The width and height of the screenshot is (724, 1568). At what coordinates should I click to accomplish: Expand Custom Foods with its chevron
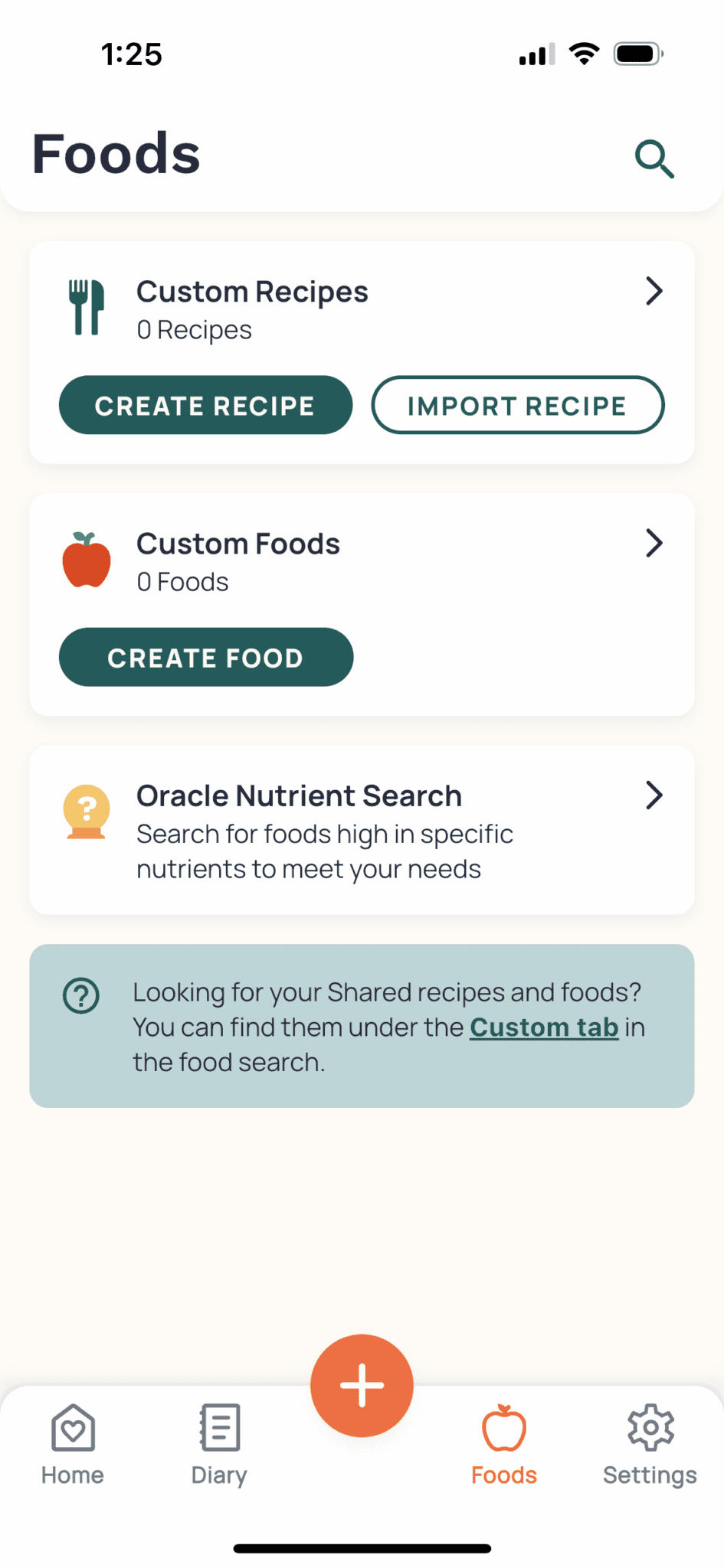654,543
